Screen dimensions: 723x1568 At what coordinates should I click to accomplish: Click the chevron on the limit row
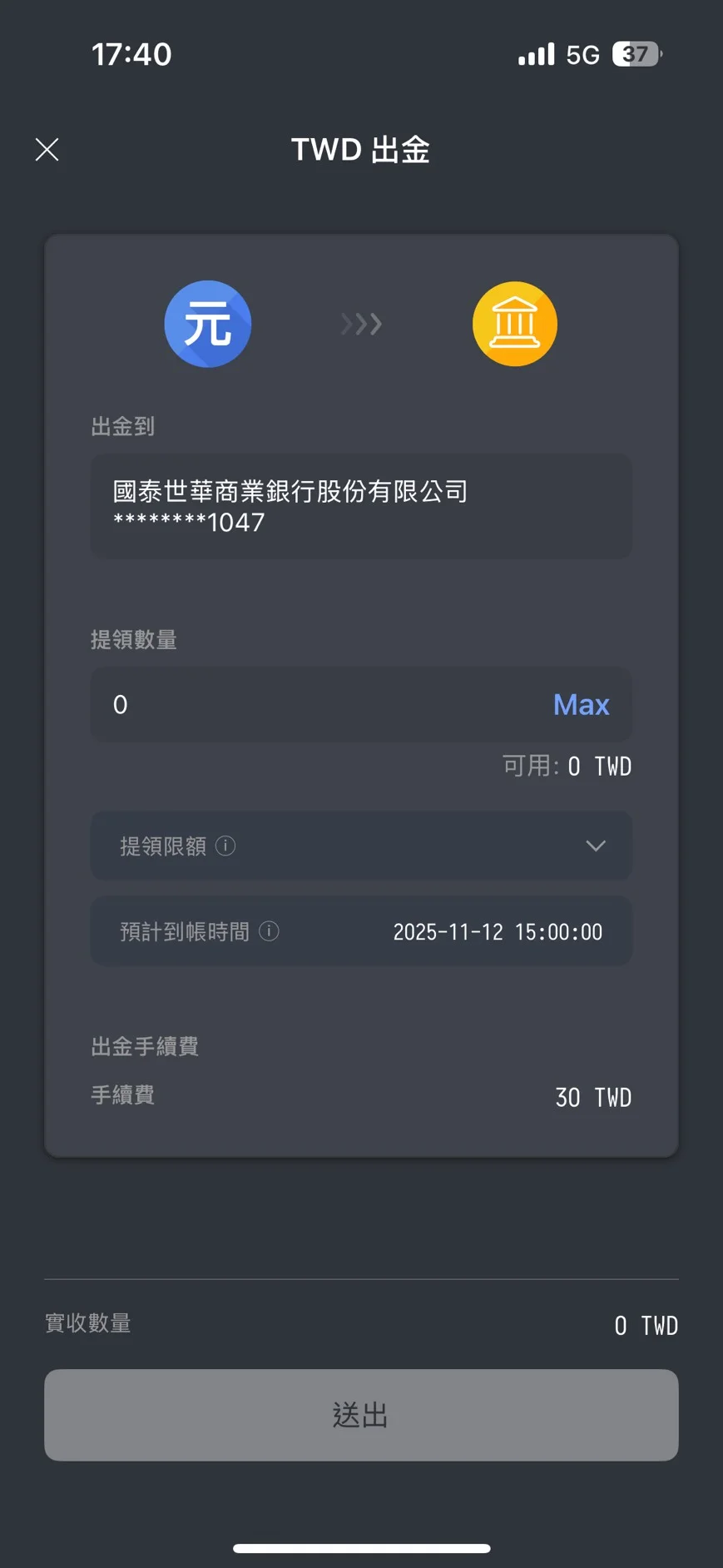(x=596, y=846)
